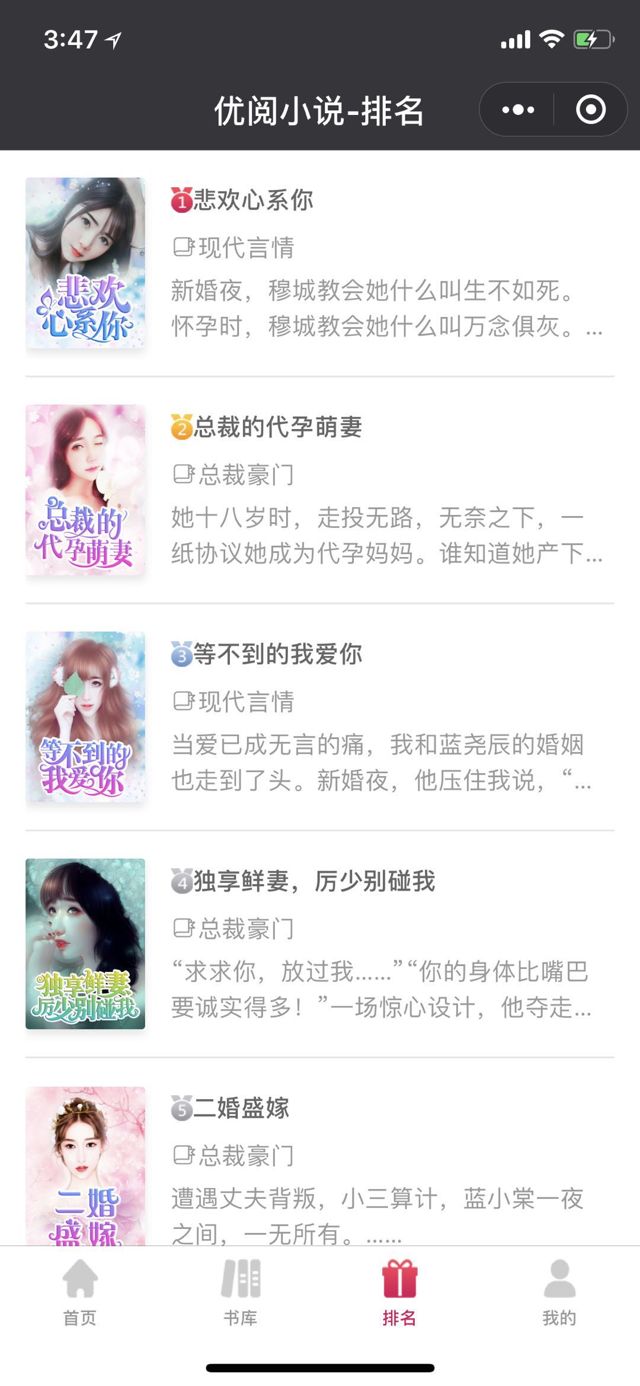Open the mini program more-options menu
This screenshot has height=1386, width=640.
(518, 110)
